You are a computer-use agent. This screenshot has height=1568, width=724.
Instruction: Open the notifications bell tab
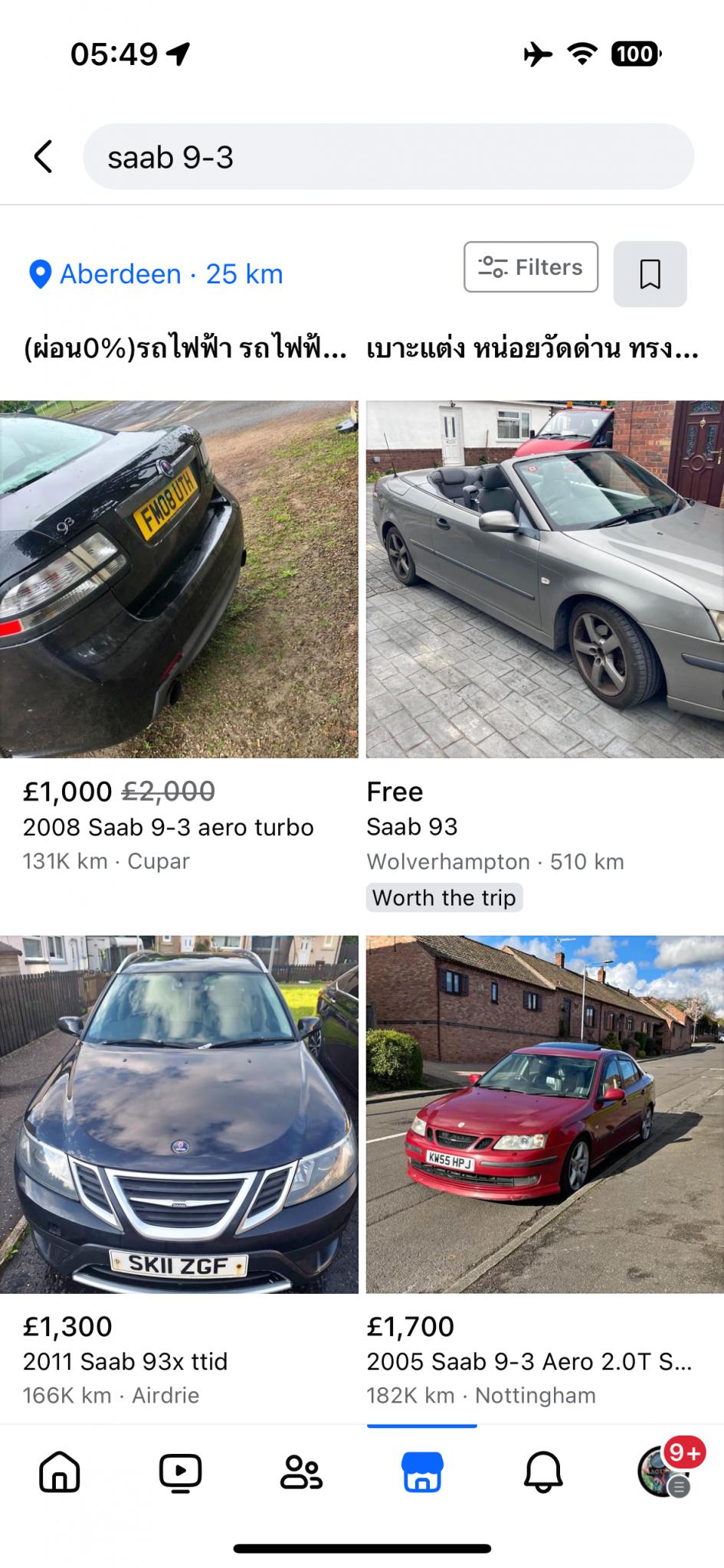pos(543,1472)
